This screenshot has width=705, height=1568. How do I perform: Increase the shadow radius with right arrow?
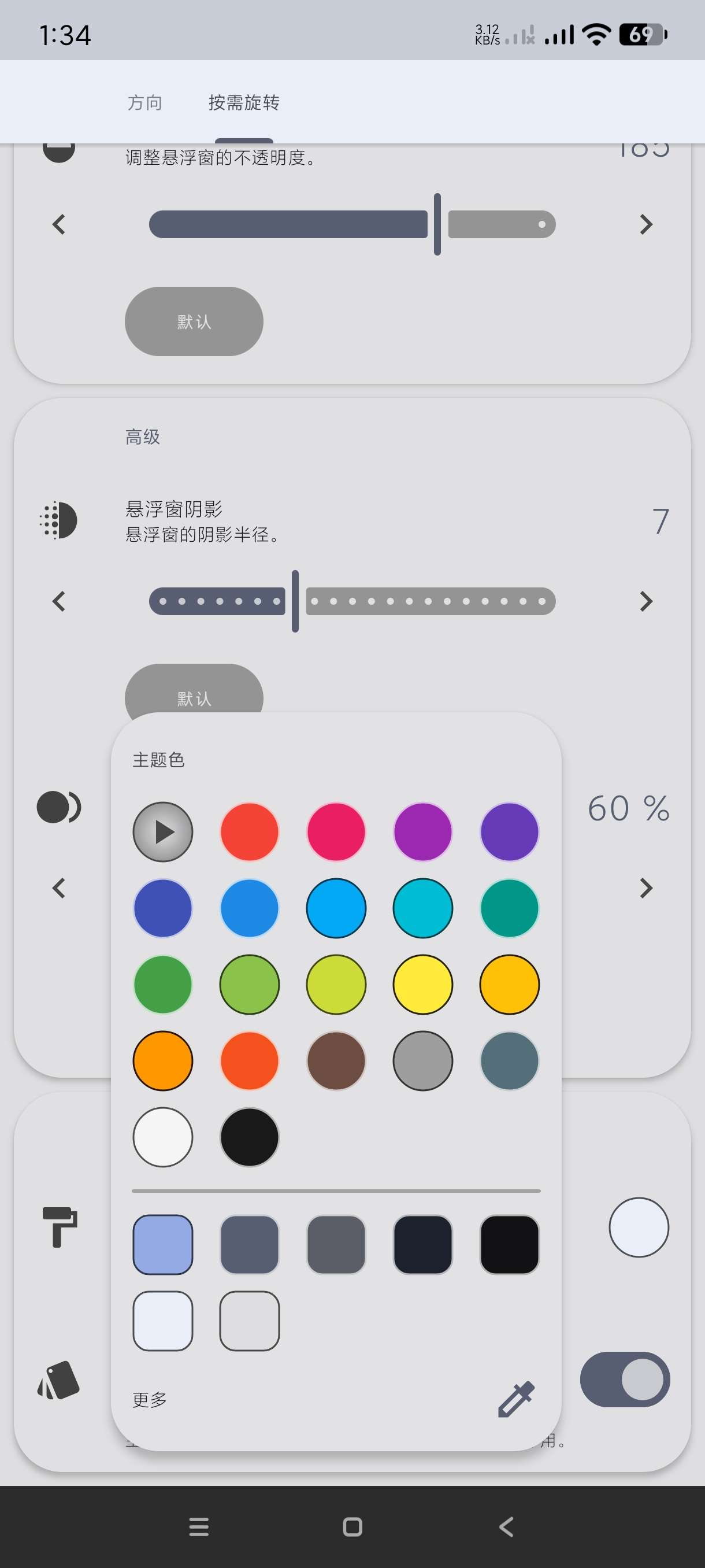tap(646, 601)
